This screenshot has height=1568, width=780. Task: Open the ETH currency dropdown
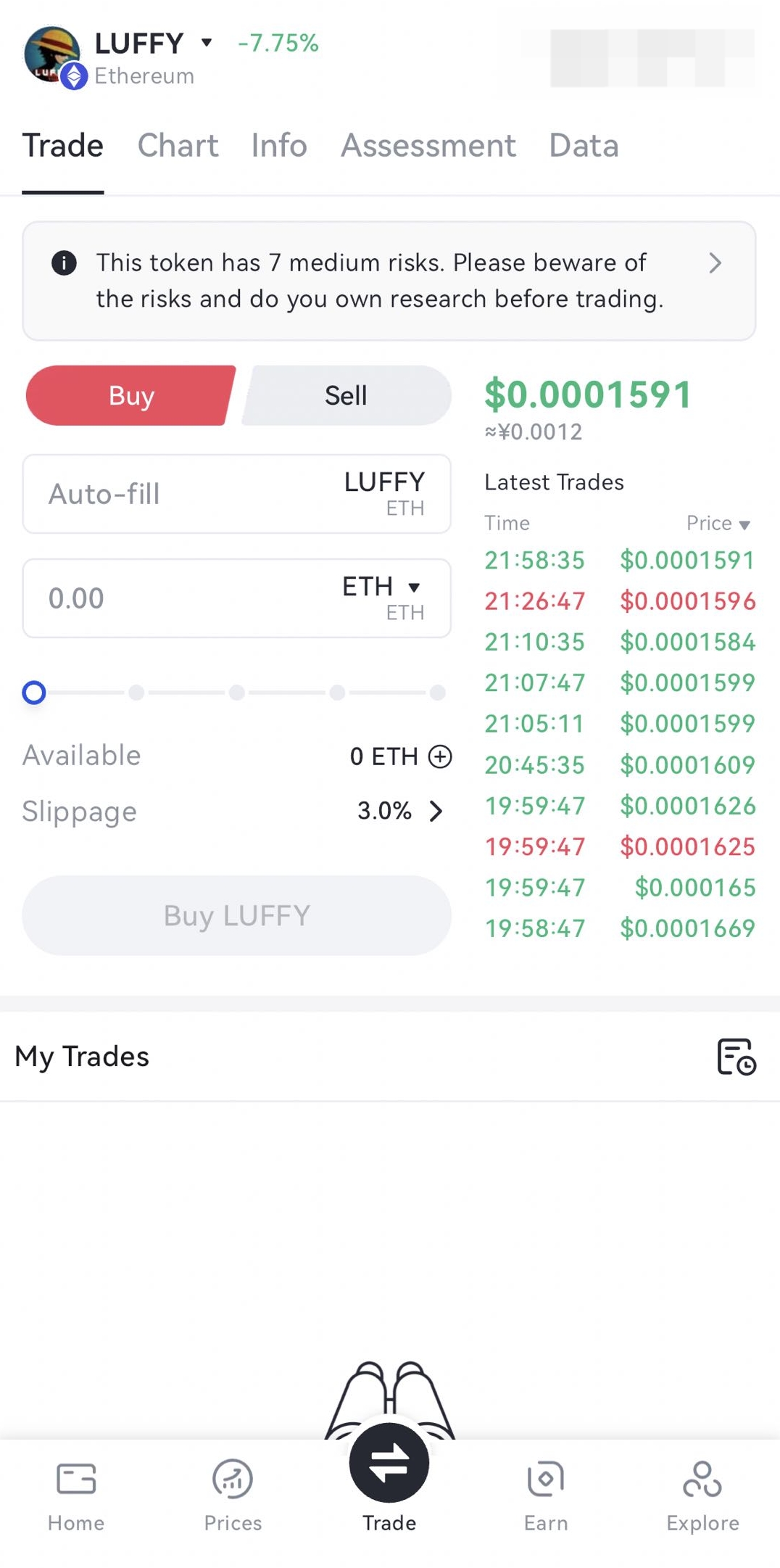[x=381, y=587]
